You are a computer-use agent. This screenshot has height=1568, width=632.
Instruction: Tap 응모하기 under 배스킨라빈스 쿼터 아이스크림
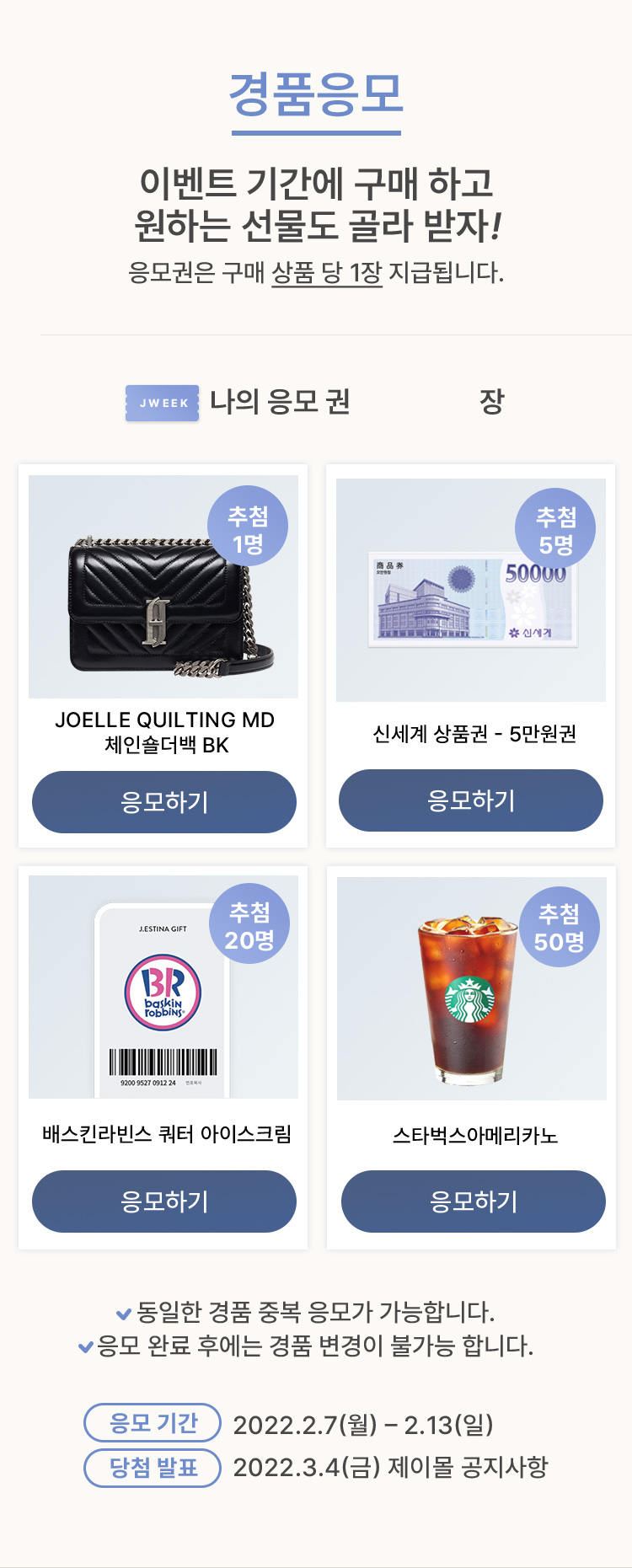tap(164, 1201)
